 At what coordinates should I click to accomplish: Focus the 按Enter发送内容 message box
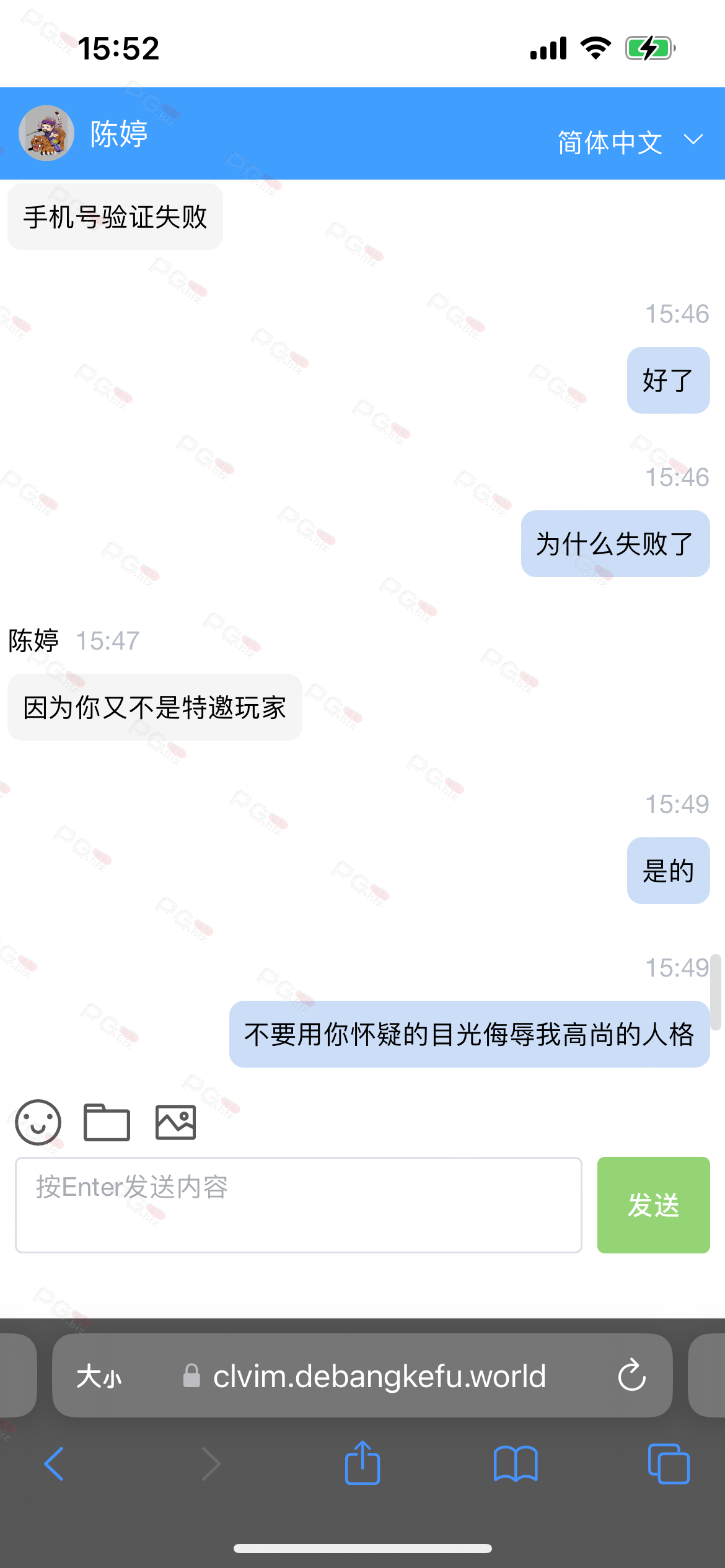(x=298, y=1204)
